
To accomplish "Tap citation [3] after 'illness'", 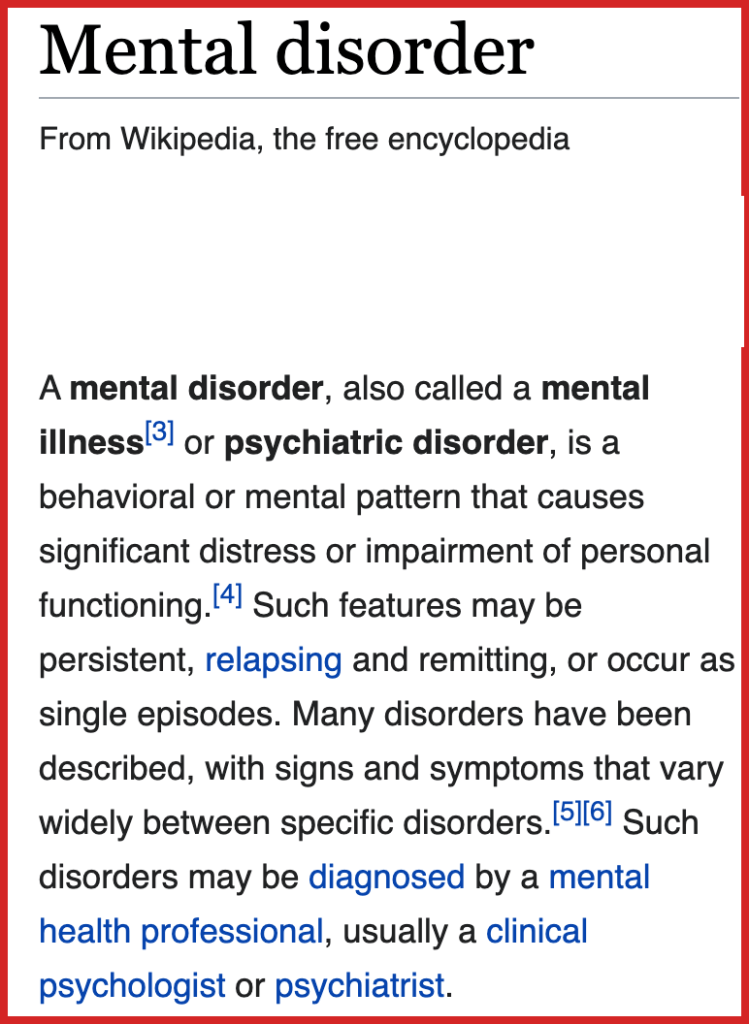I will click(x=160, y=435).
